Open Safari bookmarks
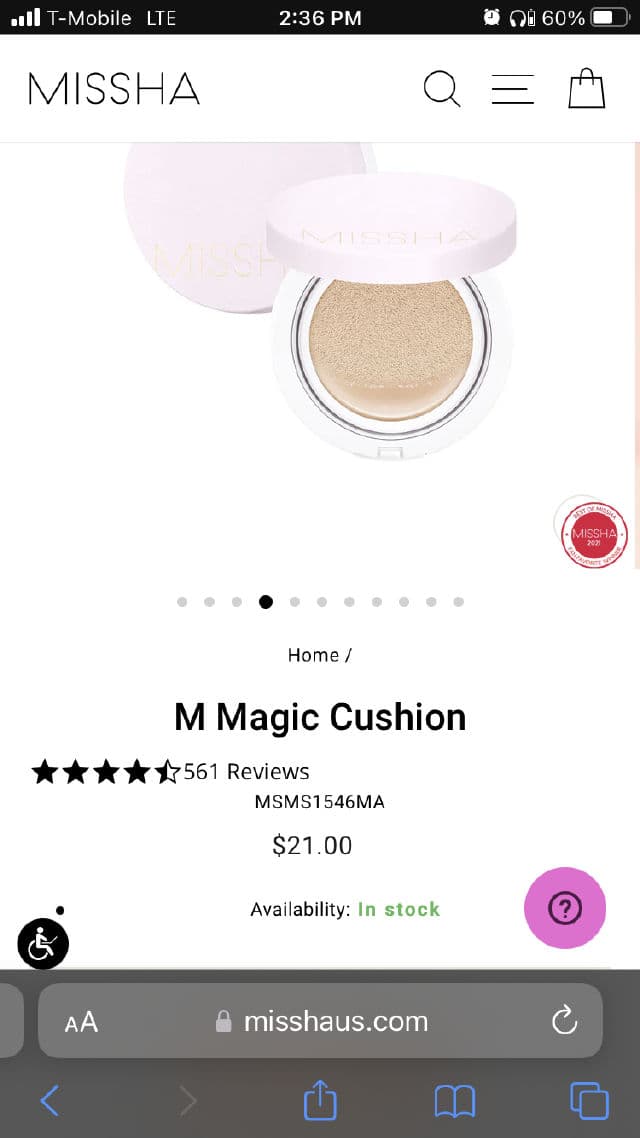The width and height of the screenshot is (640, 1138). [x=455, y=1101]
